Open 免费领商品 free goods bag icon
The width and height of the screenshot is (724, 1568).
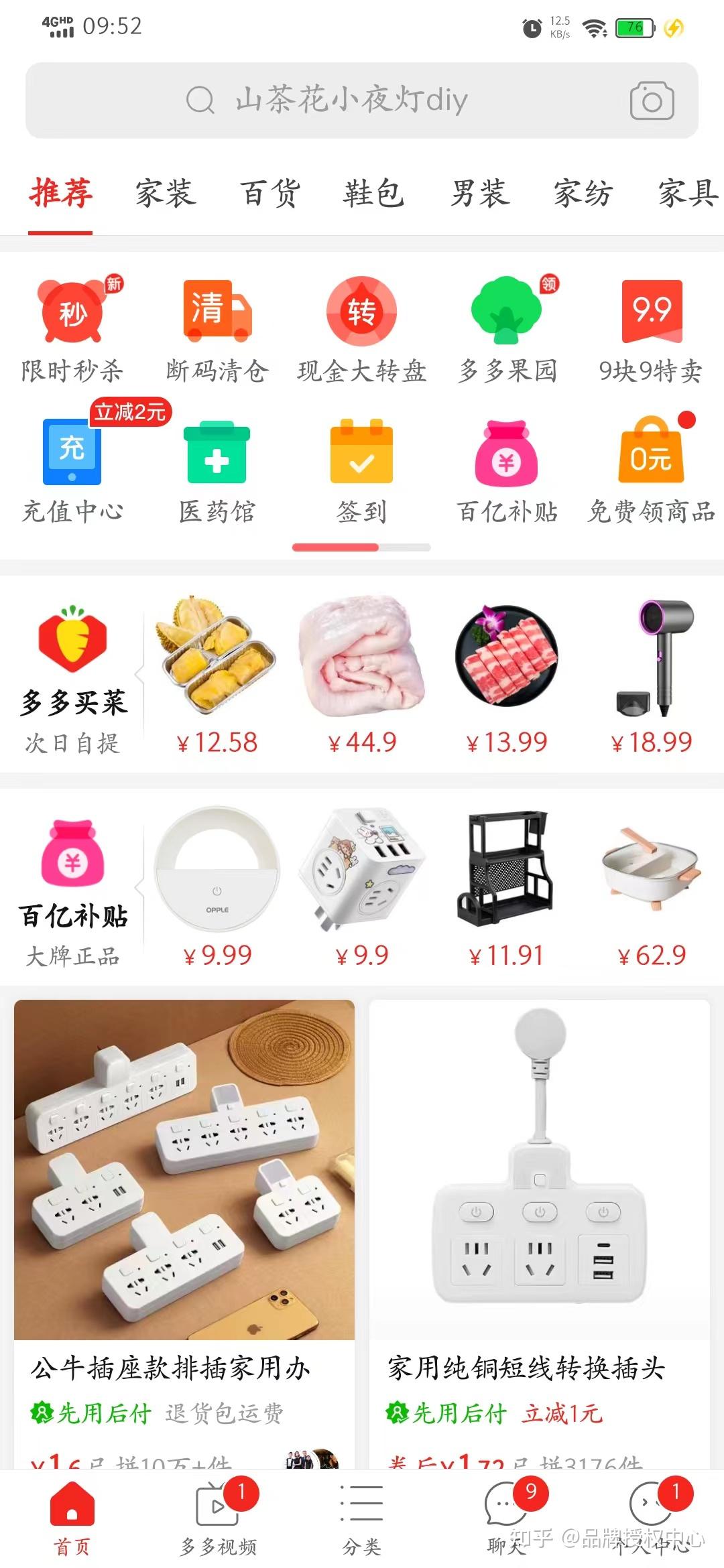coord(650,456)
